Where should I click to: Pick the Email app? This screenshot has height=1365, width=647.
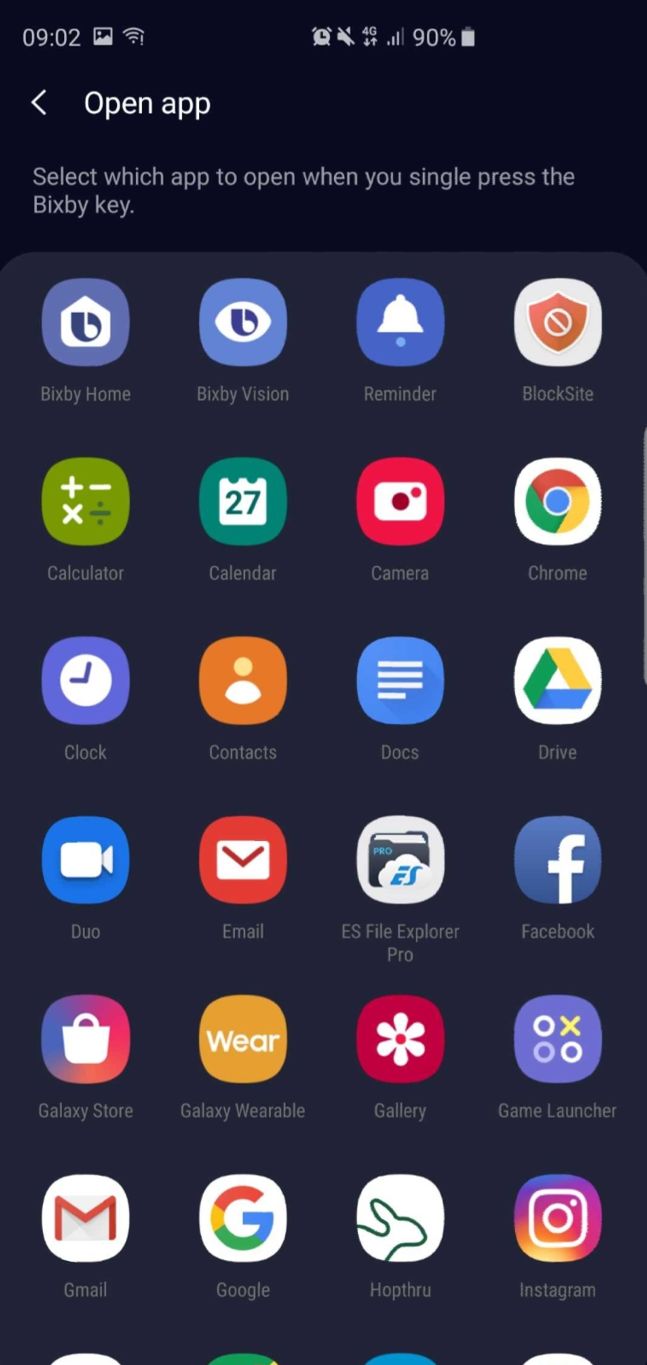[x=243, y=860]
